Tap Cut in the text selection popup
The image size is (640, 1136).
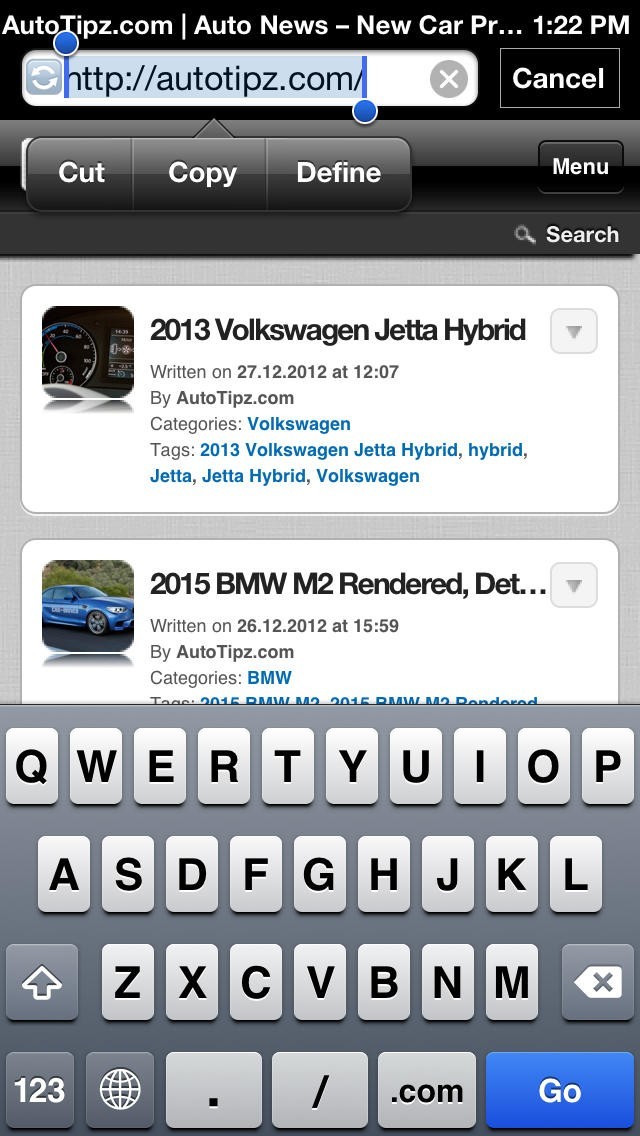[81, 173]
